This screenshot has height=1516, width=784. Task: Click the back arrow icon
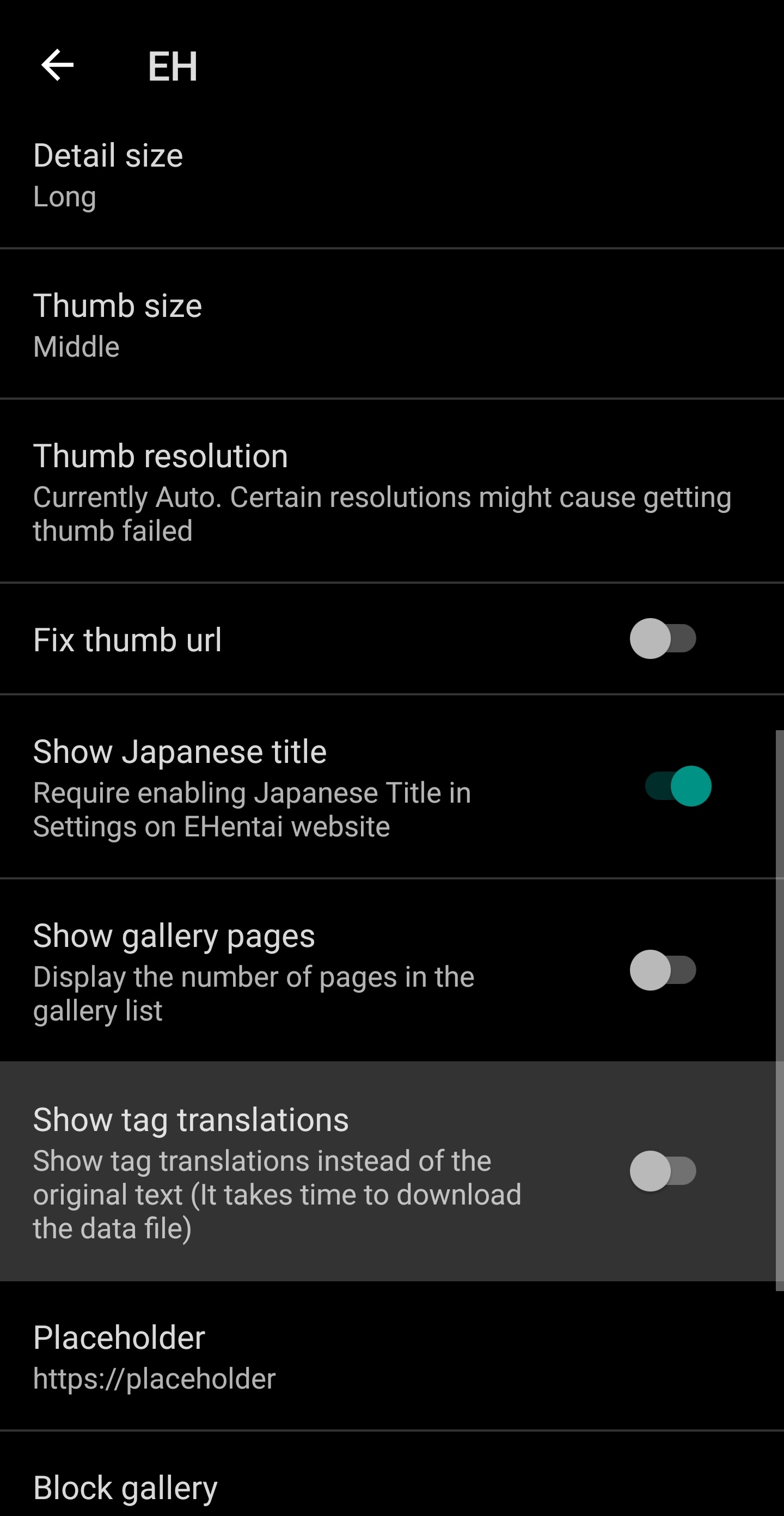(x=56, y=66)
